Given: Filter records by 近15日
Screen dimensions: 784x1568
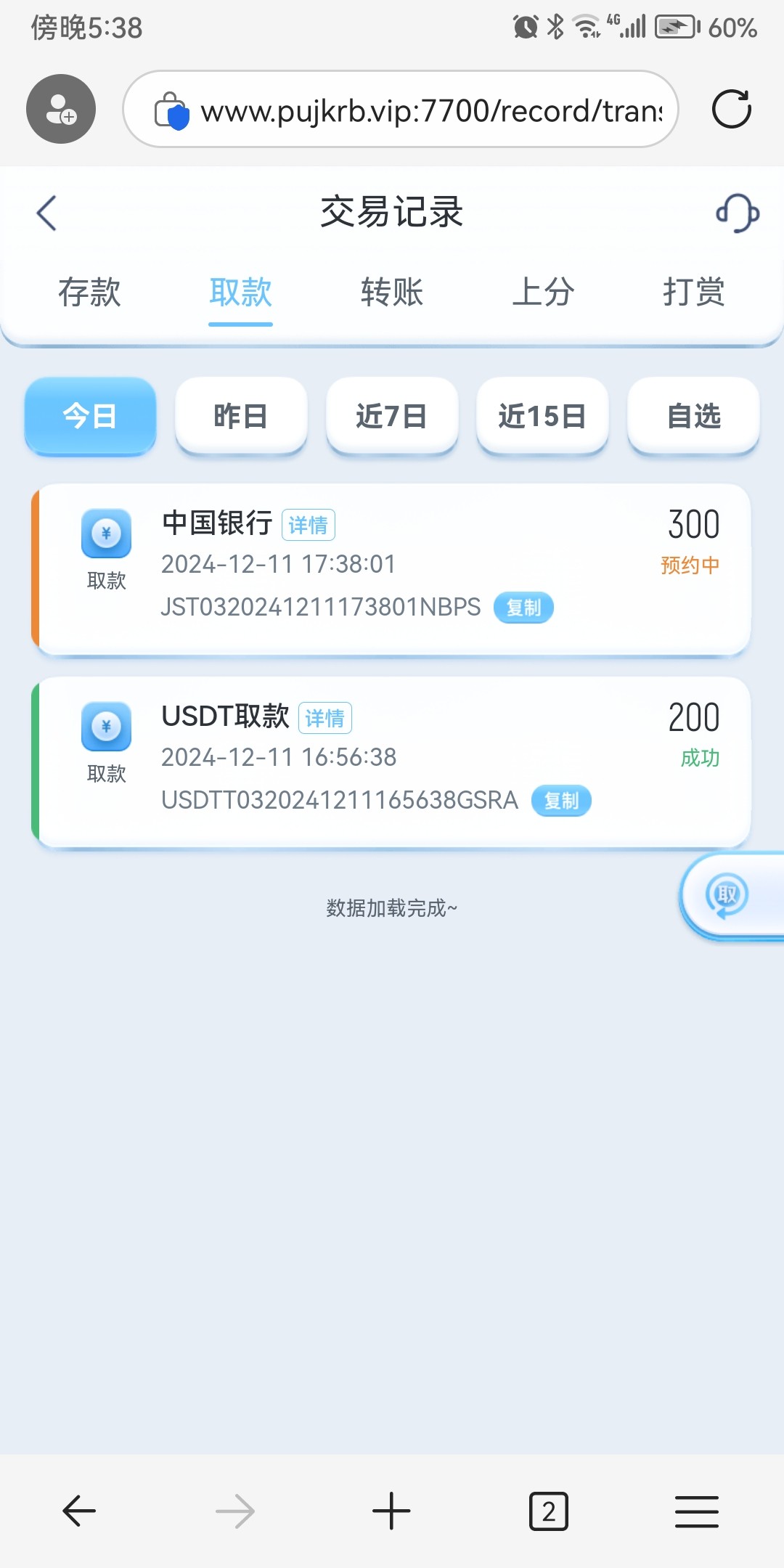Looking at the screenshot, I should 542,416.
